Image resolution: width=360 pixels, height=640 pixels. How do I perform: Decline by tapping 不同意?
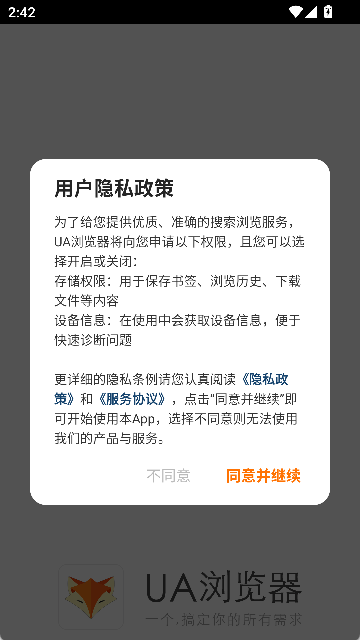pyautogui.click(x=168, y=476)
